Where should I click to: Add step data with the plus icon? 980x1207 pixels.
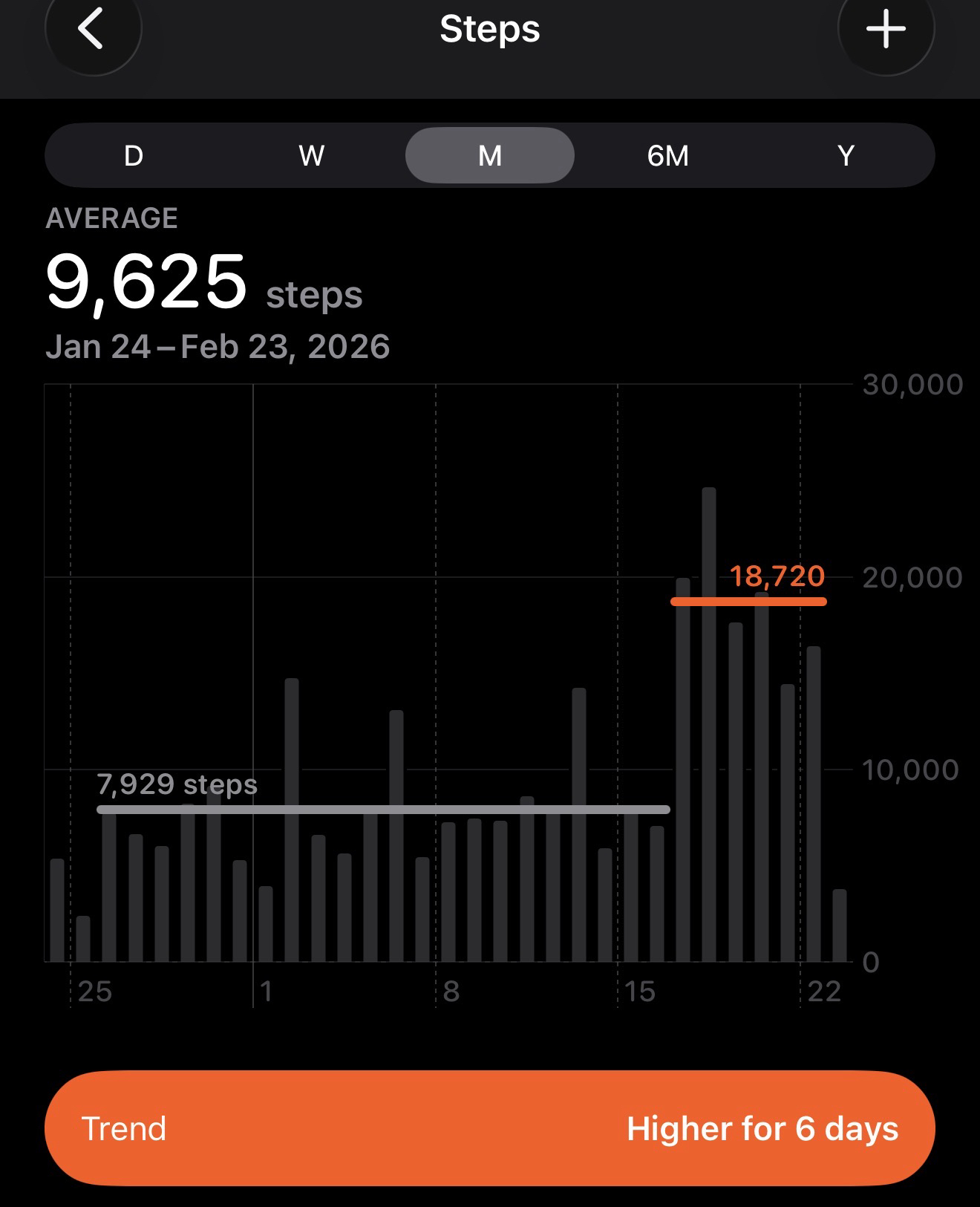(885, 30)
